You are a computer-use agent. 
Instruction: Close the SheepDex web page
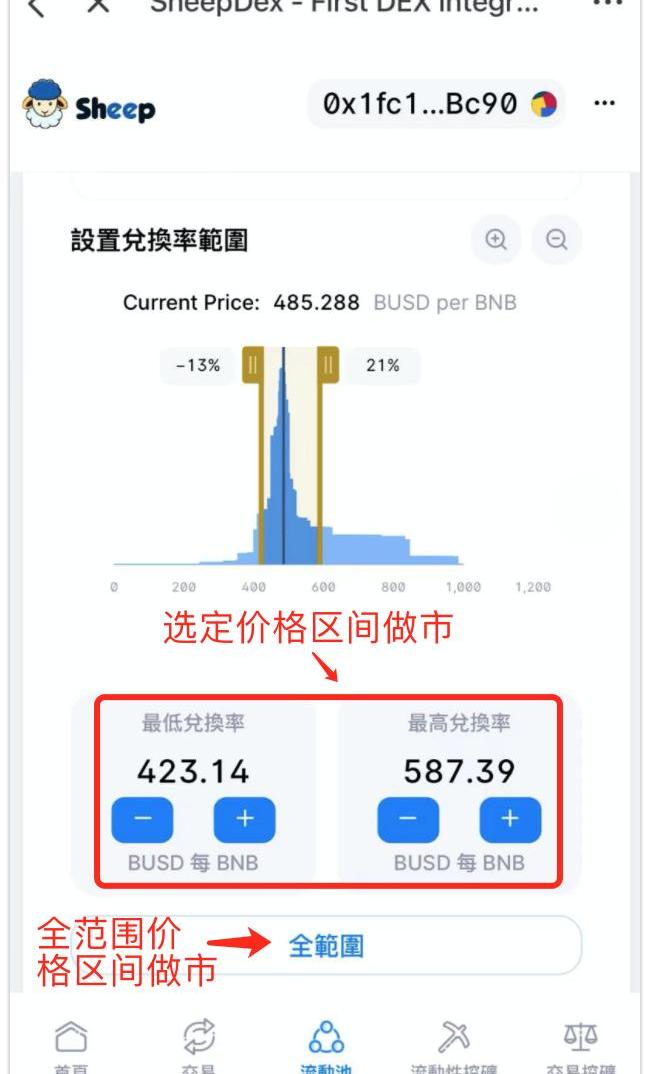point(97,6)
